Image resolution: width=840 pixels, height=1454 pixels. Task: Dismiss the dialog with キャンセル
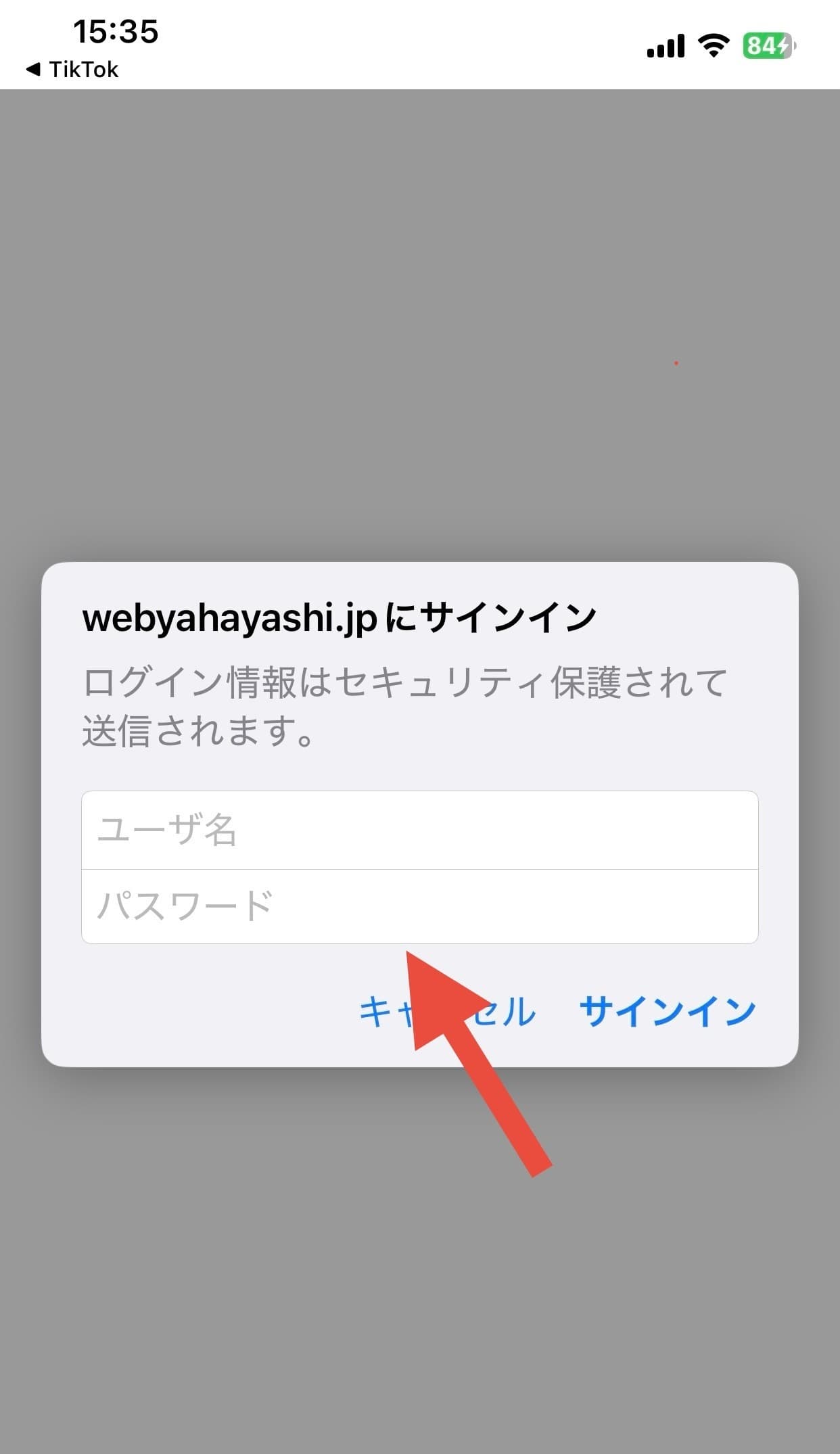tap(386, 1012)
